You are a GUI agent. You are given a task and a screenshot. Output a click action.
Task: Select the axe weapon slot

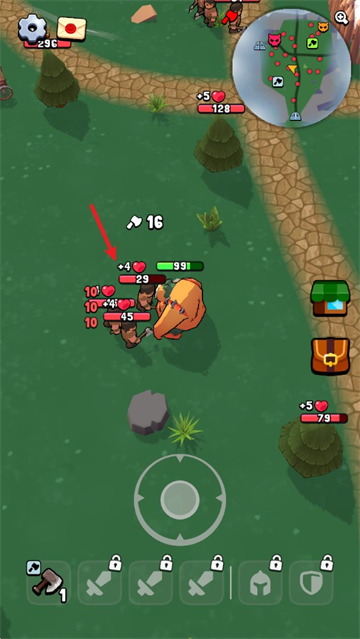[49, 582]
